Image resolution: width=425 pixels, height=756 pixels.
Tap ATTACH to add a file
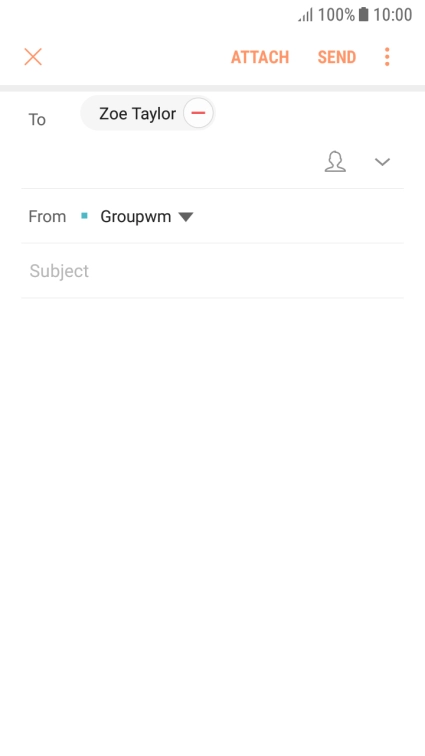260,57
